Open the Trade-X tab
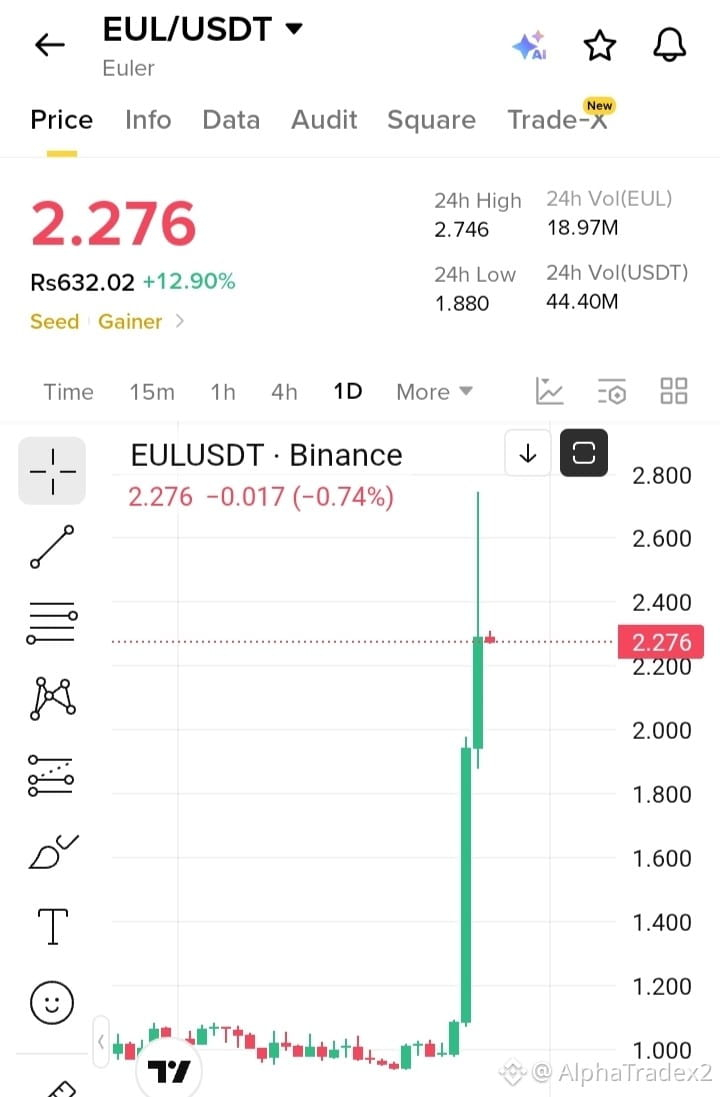This screenshot has height=1097, width=720. click(560, 117)
